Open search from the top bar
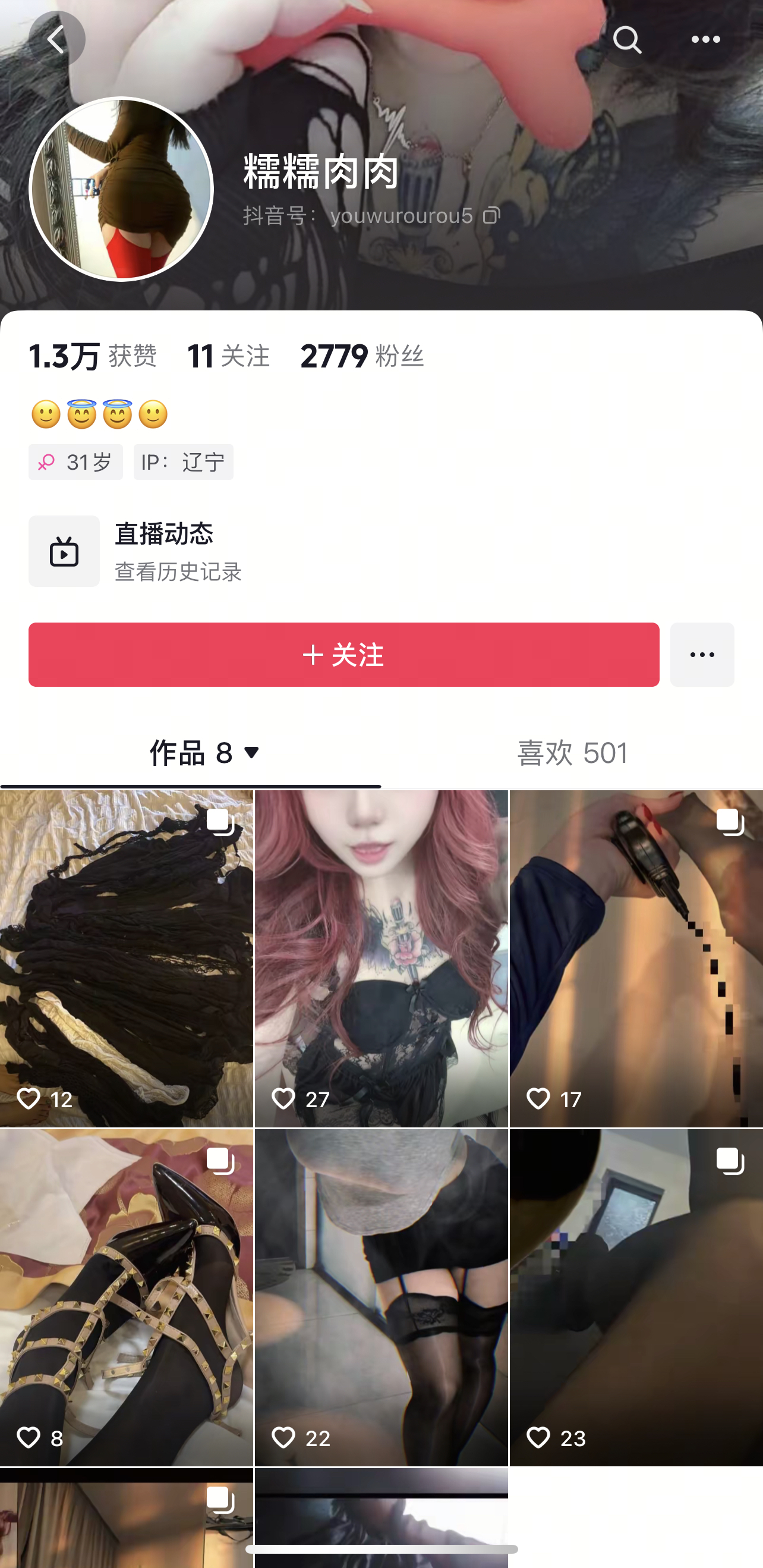Image resolution: width=763 pixels, height=1568 pixels. pyautogui.click(x=627, y=40)
